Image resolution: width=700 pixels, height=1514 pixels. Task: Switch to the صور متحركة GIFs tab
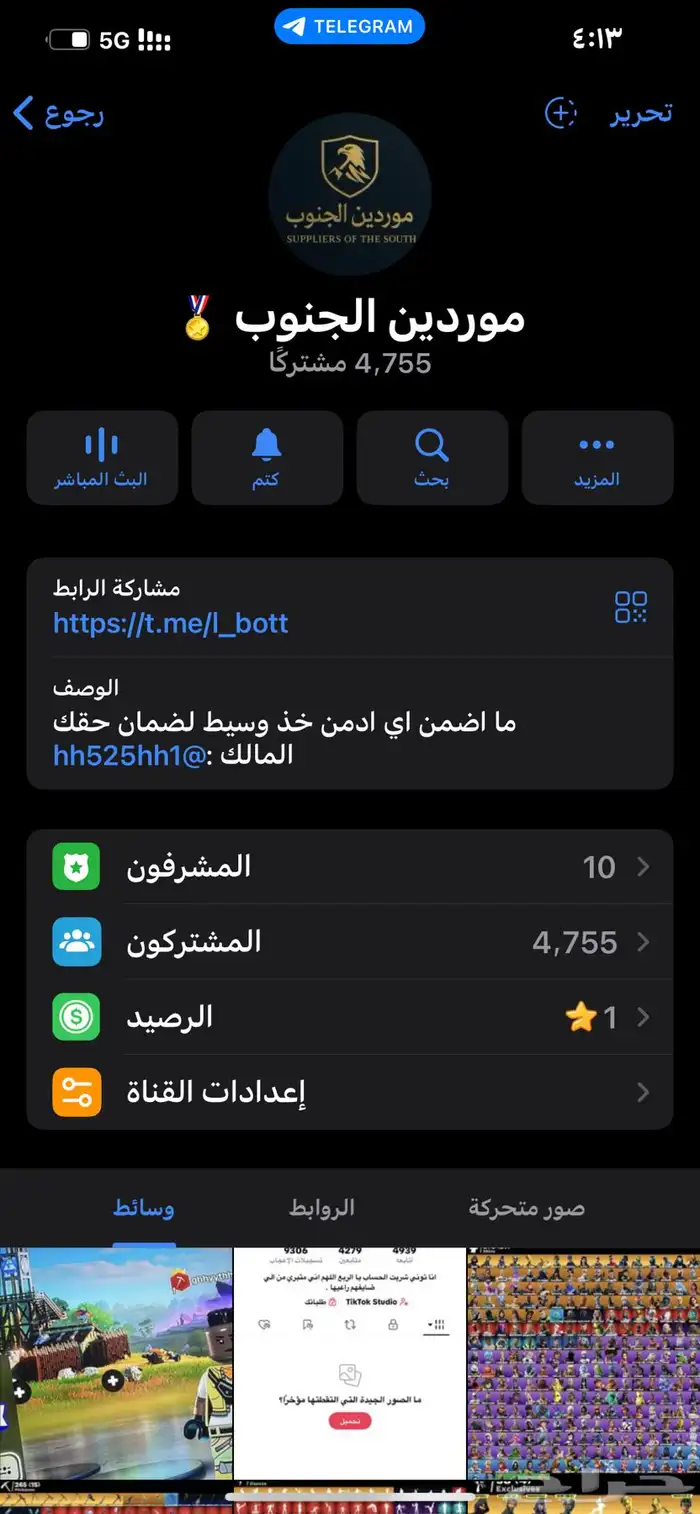coord(526,1208)
